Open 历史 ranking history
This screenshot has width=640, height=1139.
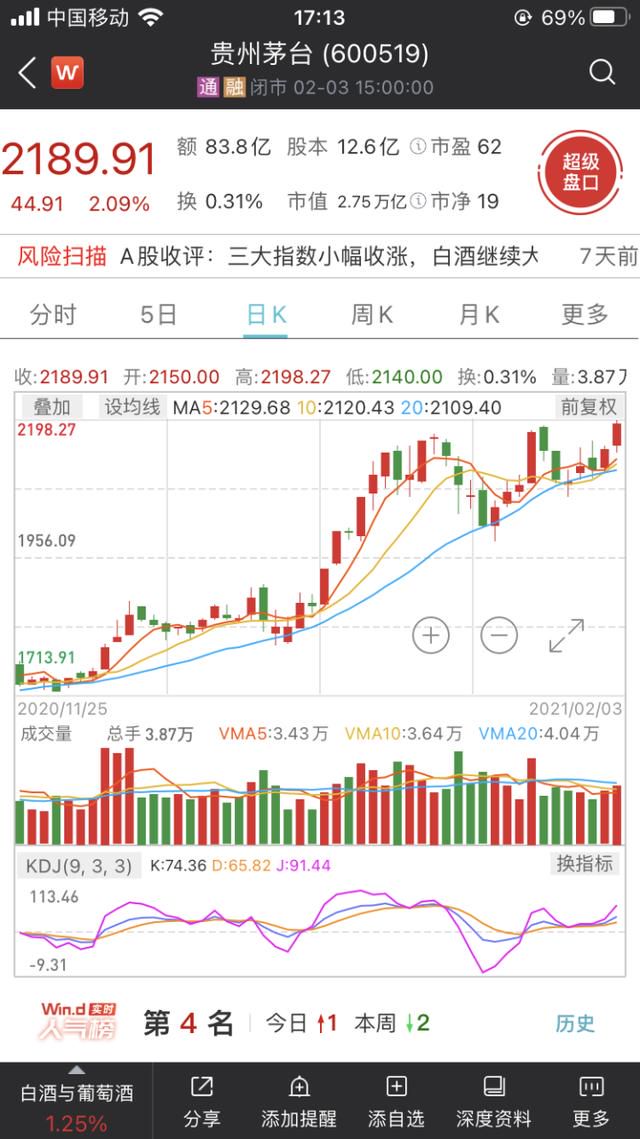click(575, 1024)
